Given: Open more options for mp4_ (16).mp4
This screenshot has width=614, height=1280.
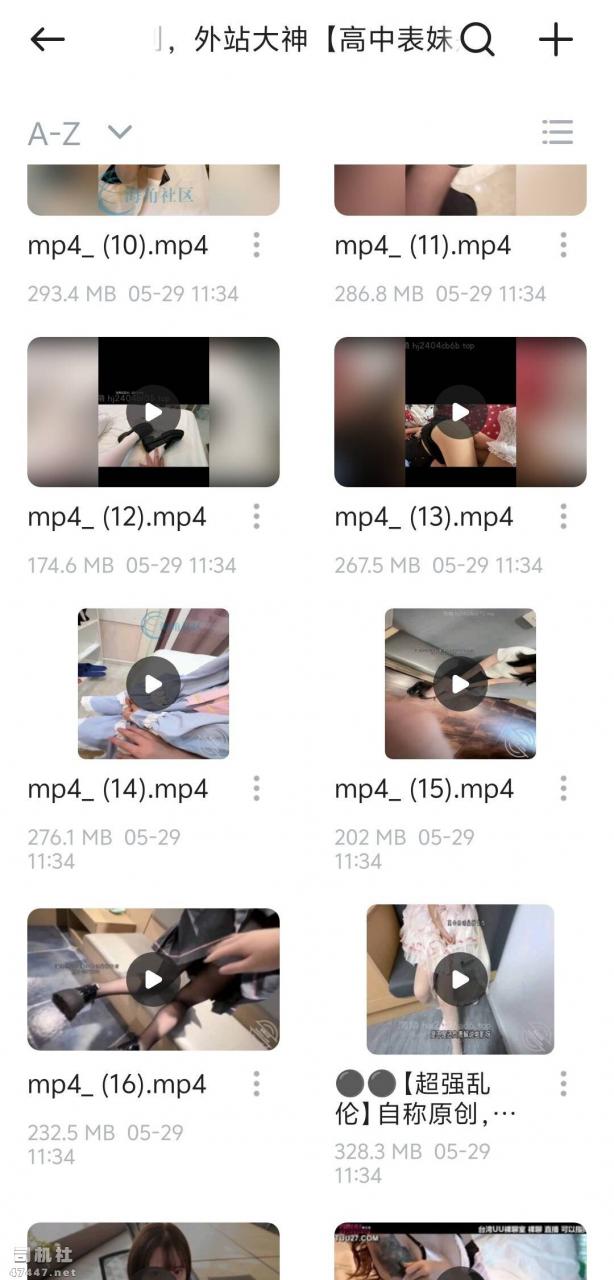Looking at the screenshot, I should pos(257,1084).
